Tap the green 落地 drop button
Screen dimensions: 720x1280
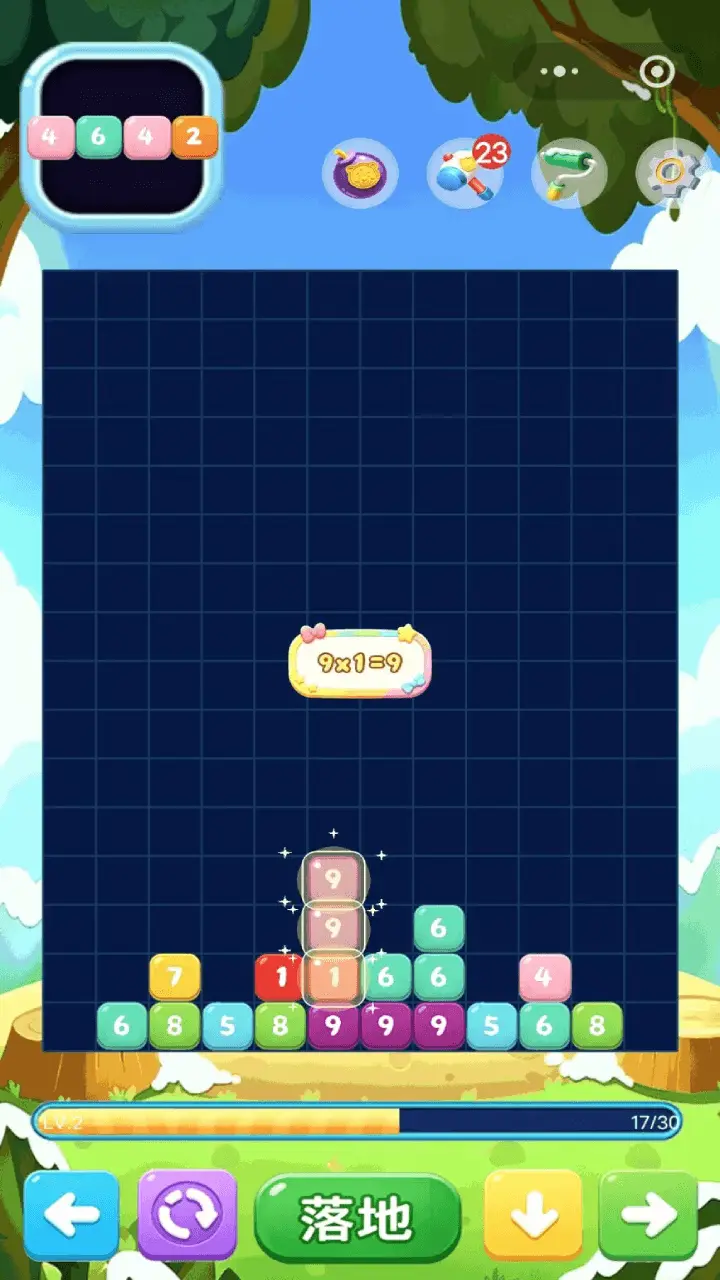tap(357, 1218)
